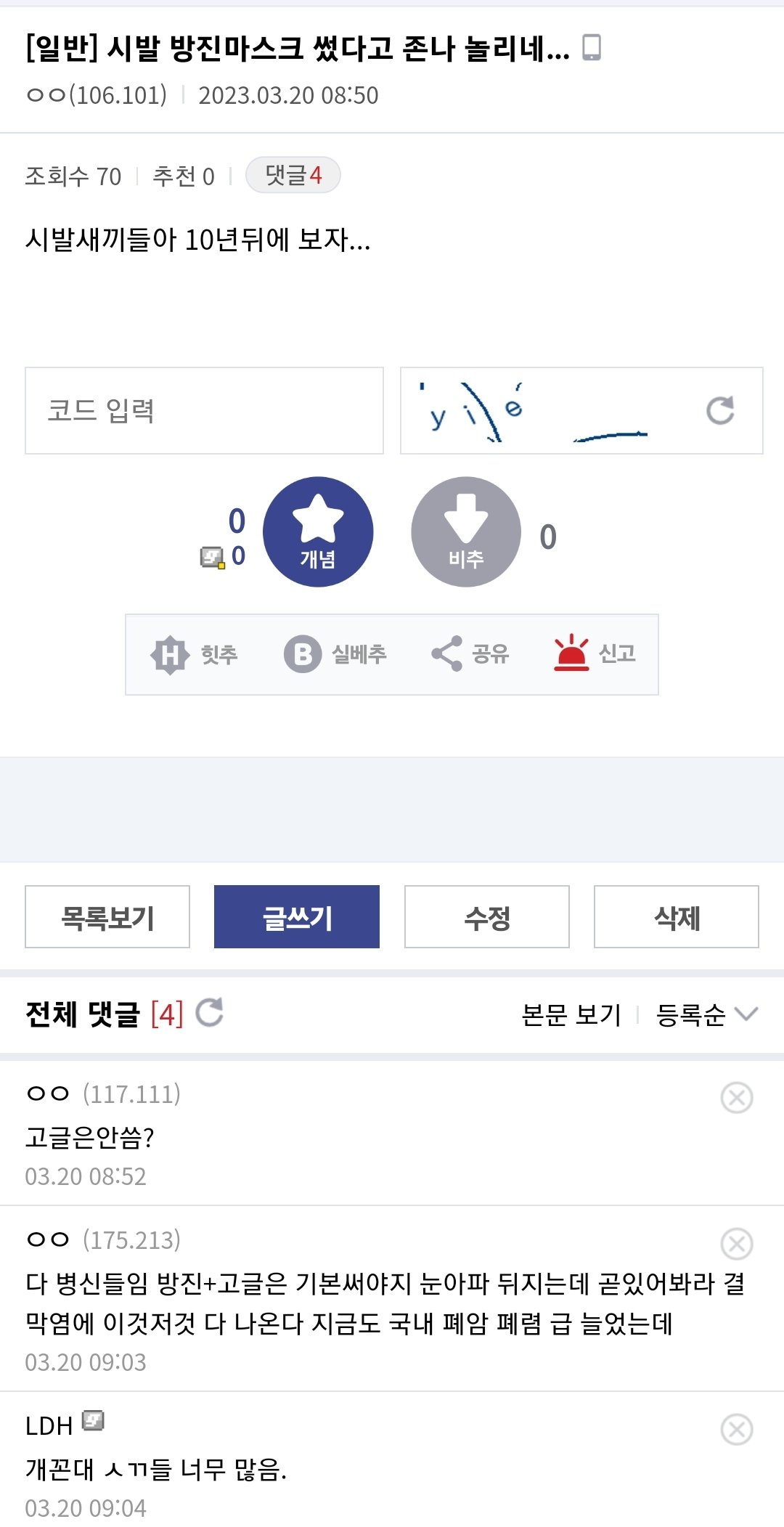Screen dimensions: 784x1527
Task: Refresh the 전체 댓글 comment list
Action: tap(210, 1013)
